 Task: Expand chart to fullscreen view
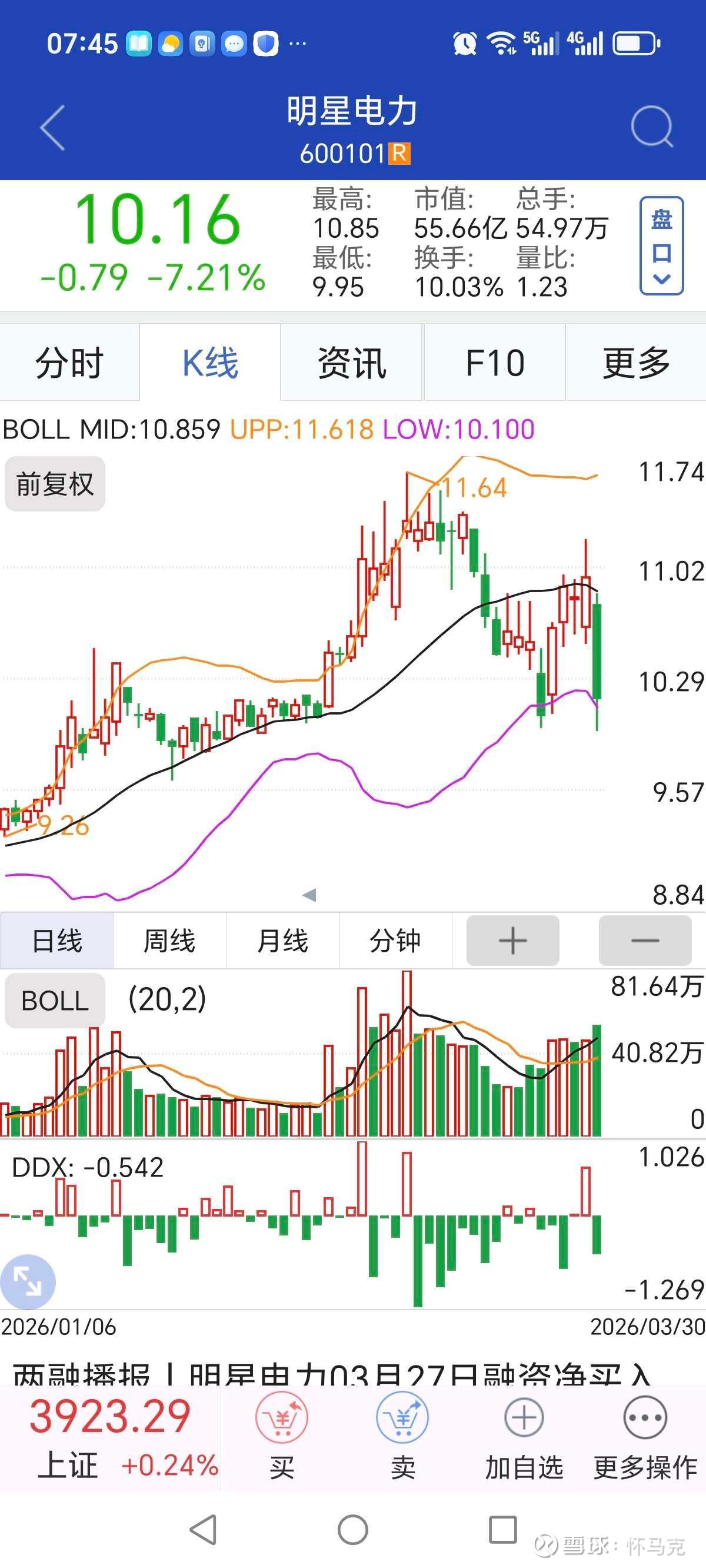coord(28,1283)
